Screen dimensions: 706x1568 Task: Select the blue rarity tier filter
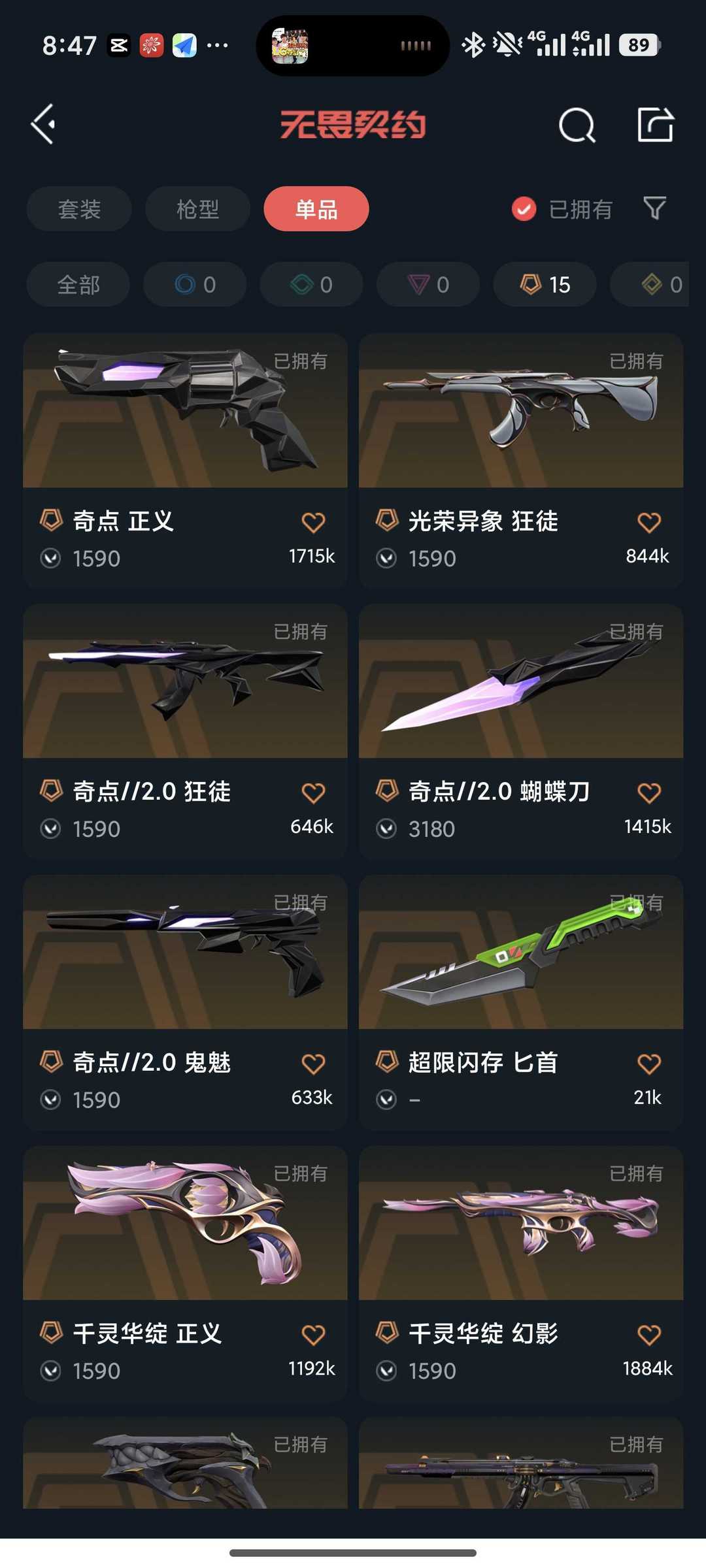pos(194,284)
